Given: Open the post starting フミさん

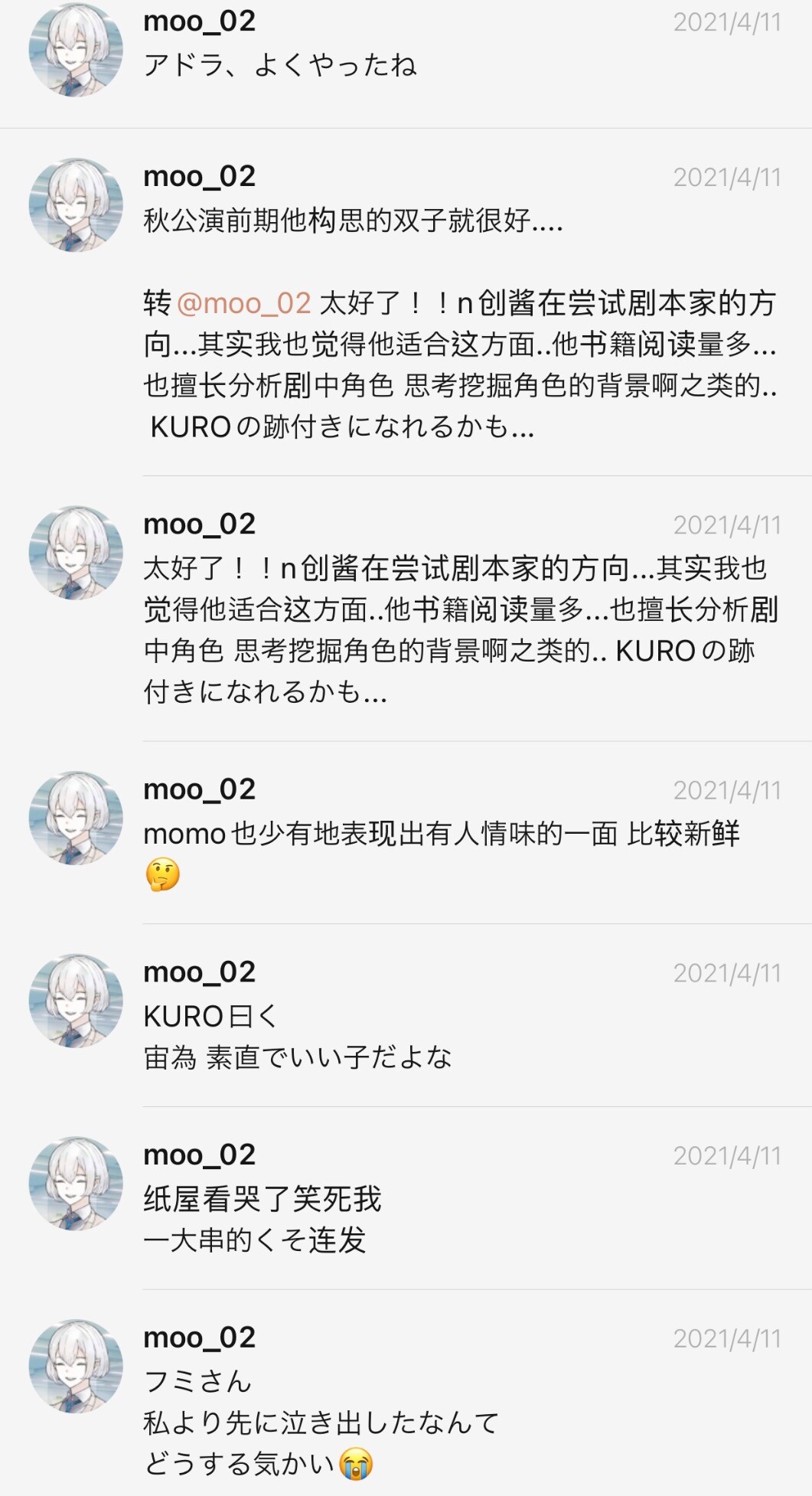Looking at the screenshot, I should point(406,1393).
